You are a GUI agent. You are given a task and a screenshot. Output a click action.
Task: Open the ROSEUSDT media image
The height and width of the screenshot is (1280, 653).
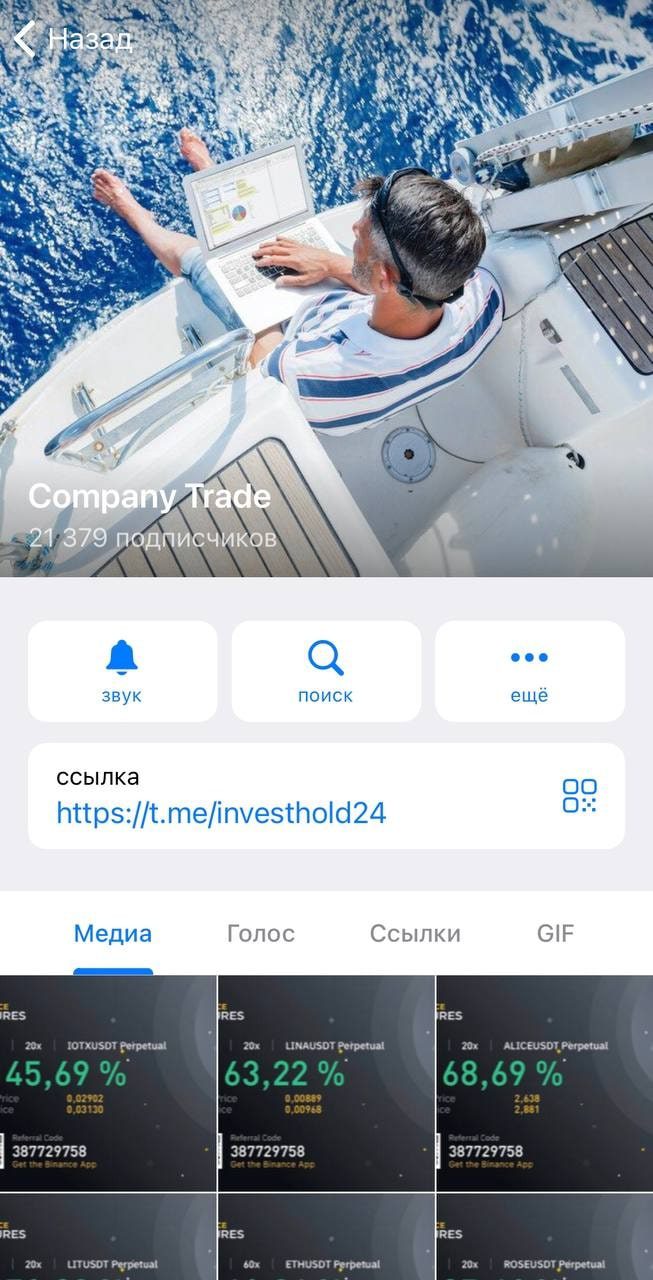(x=544, y=1238)
